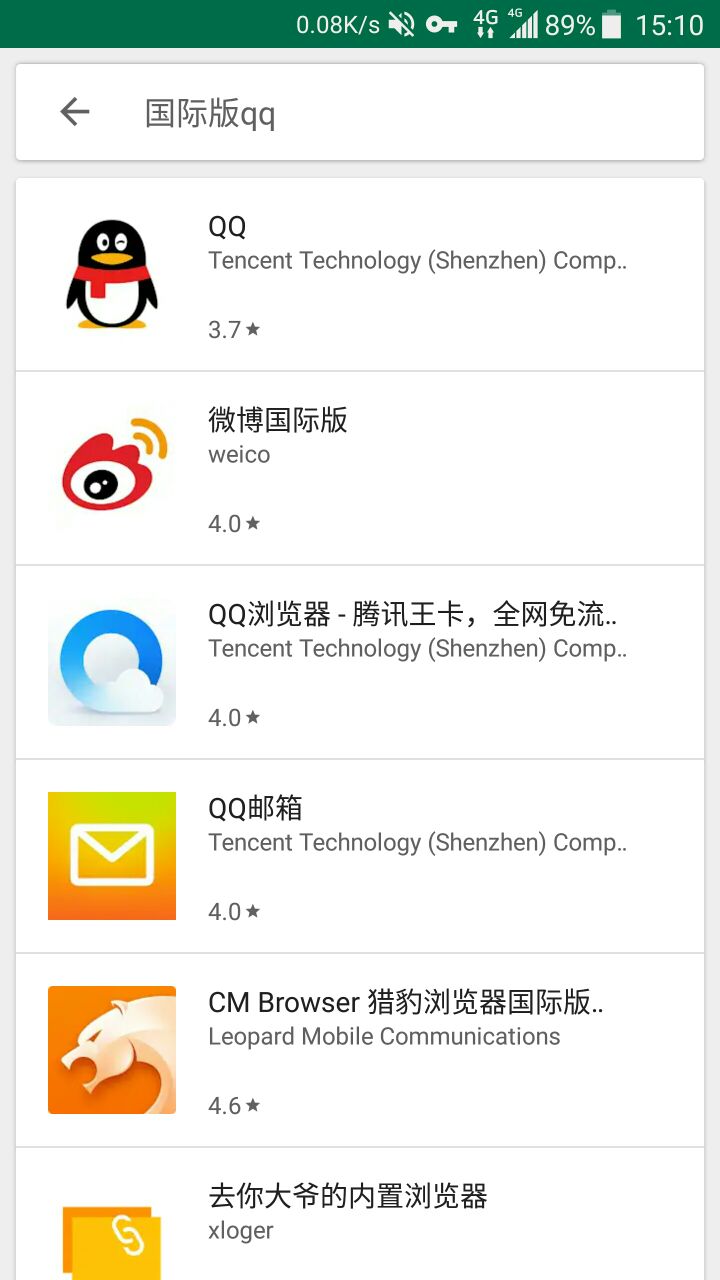This screenshot has height=1280, width=720.
Task: View the QQ邮箱 app listing
Action: coord(360,856)
